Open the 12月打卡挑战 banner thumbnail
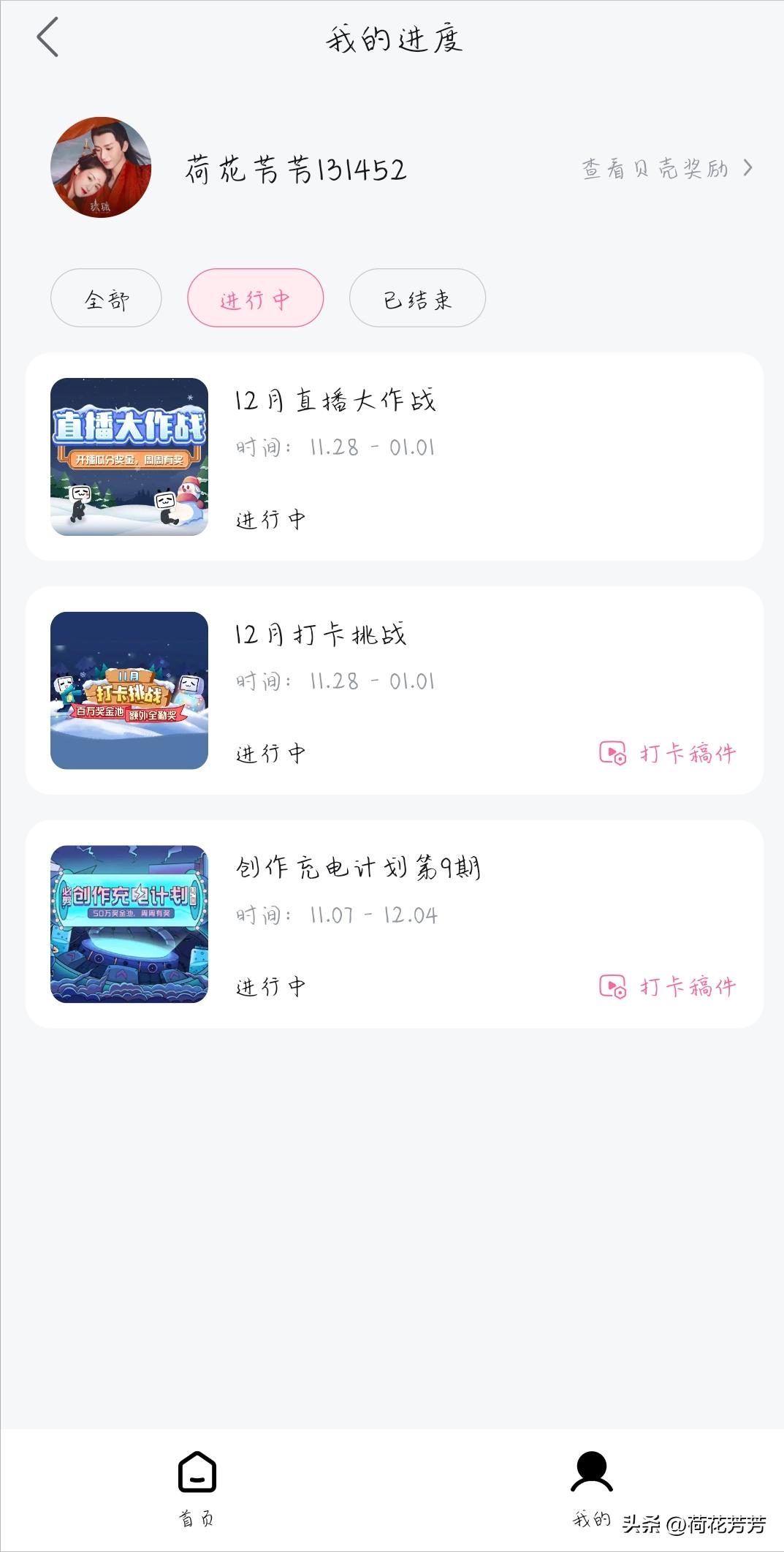This screenshot has width=784, height=1552. (128, 691)
